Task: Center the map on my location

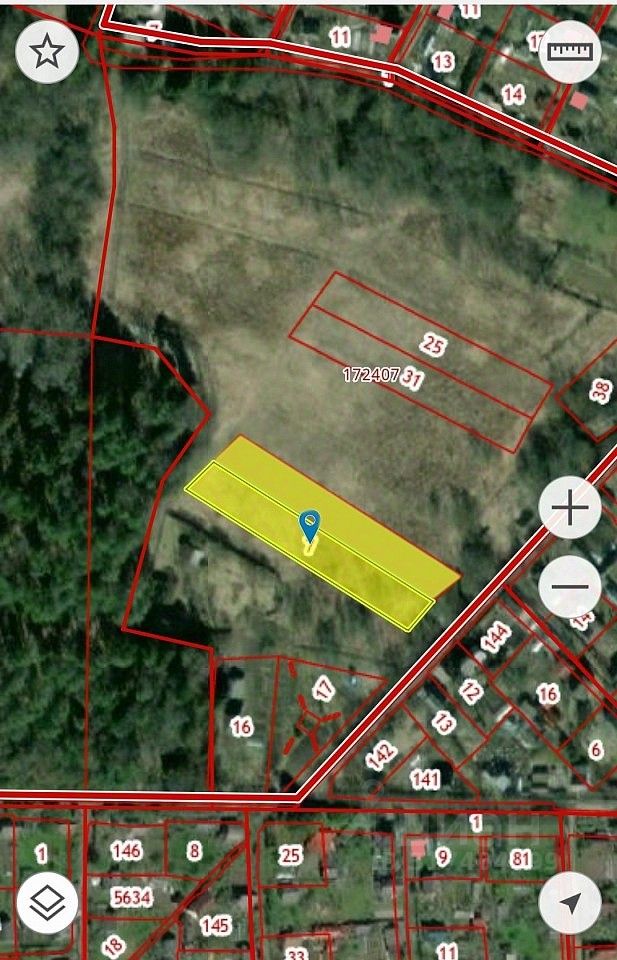Action: tap(570, 903)
